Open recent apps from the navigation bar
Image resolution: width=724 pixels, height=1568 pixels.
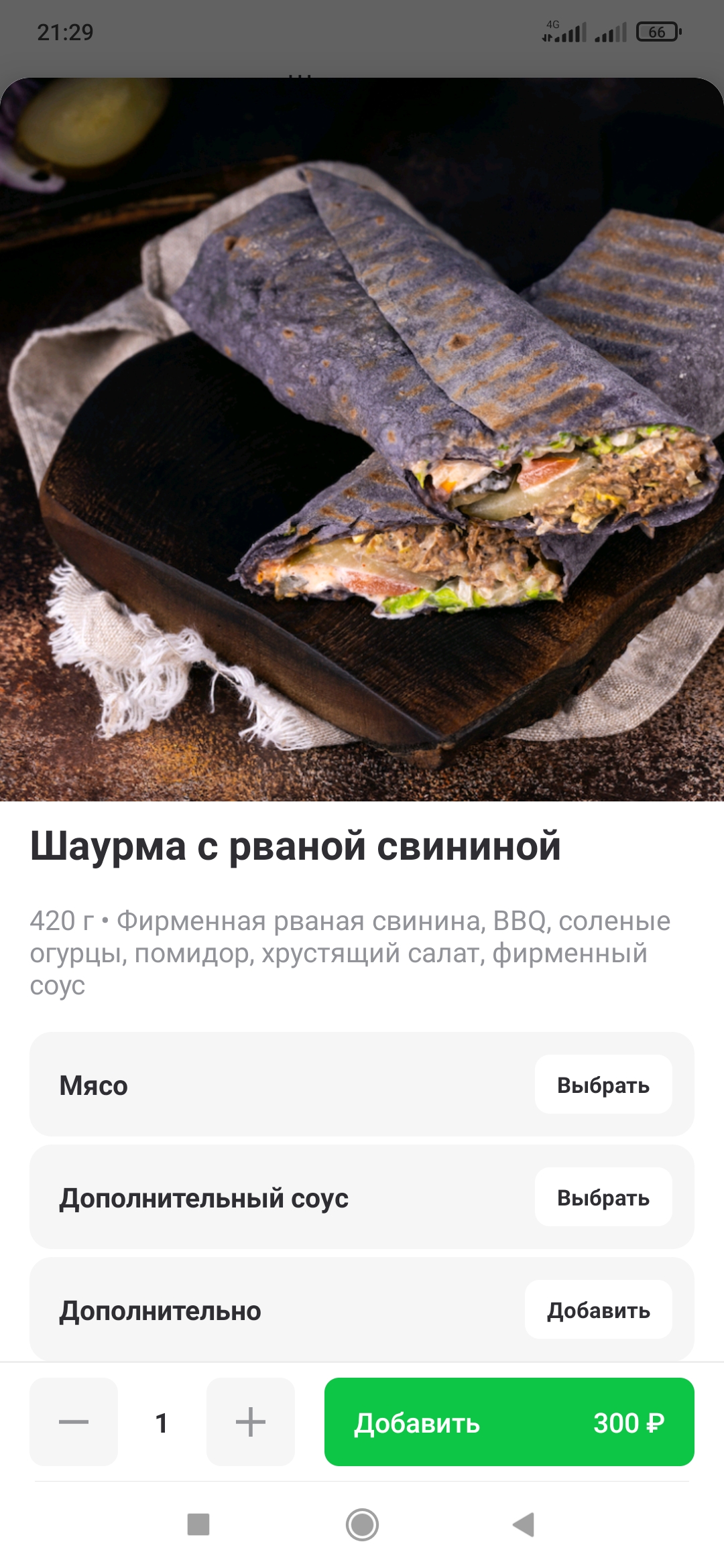click(198, 1524)
